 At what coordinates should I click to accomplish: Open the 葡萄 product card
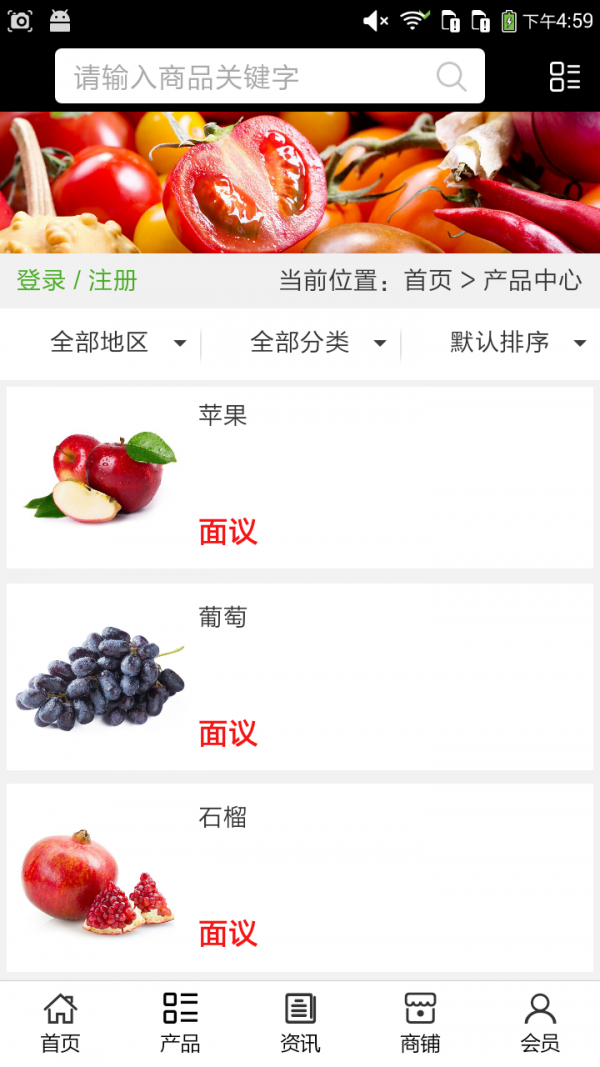(300, 677)
